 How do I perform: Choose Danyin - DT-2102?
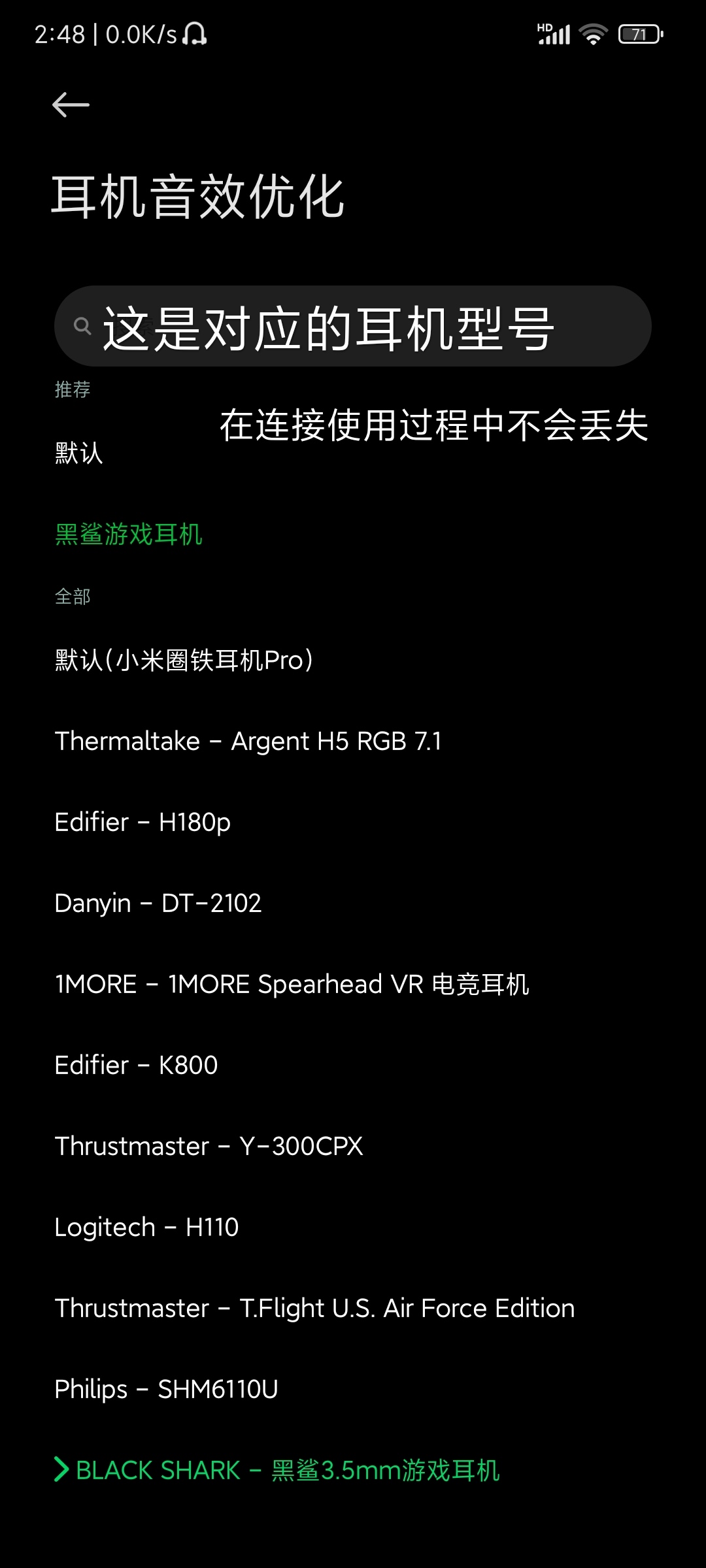158,903
